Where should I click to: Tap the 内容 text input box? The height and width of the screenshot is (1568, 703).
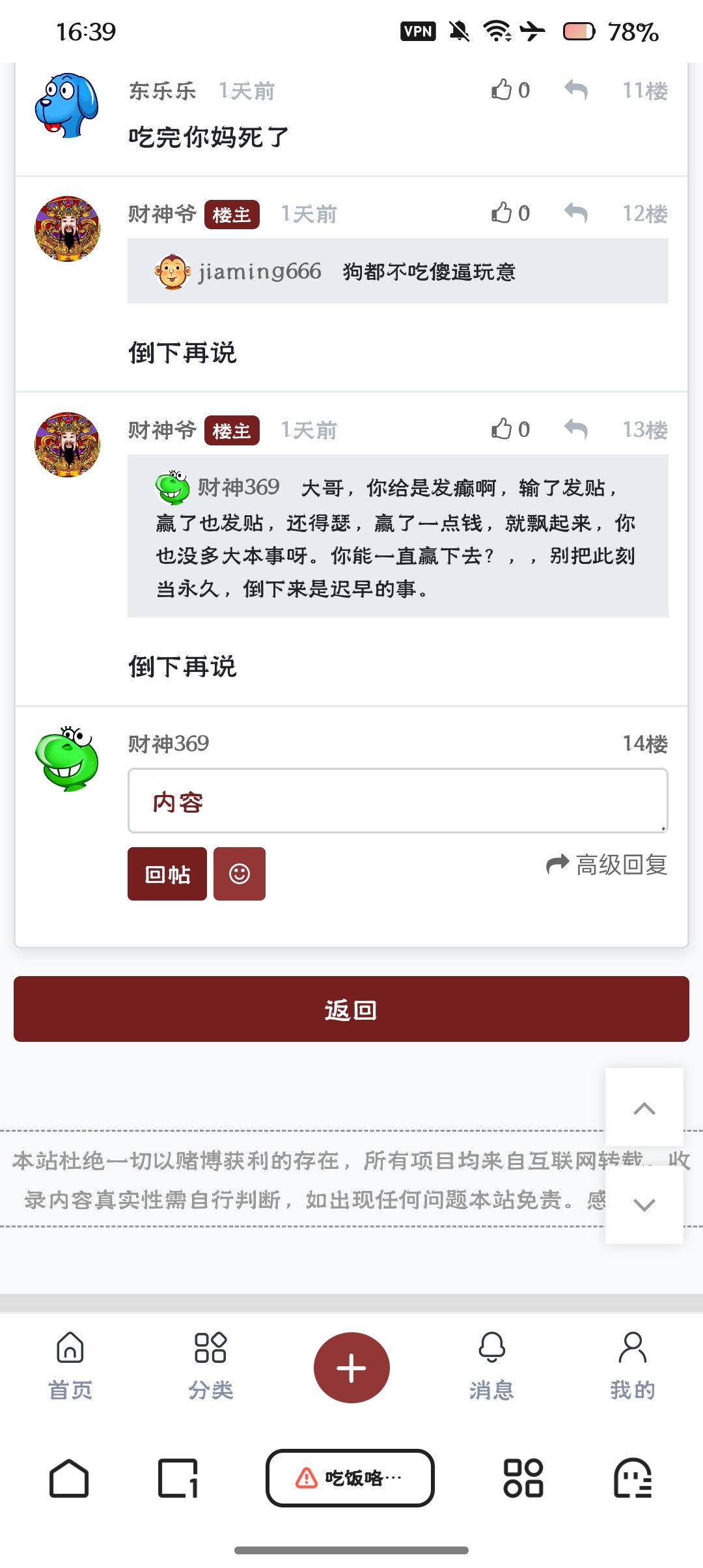398,801
